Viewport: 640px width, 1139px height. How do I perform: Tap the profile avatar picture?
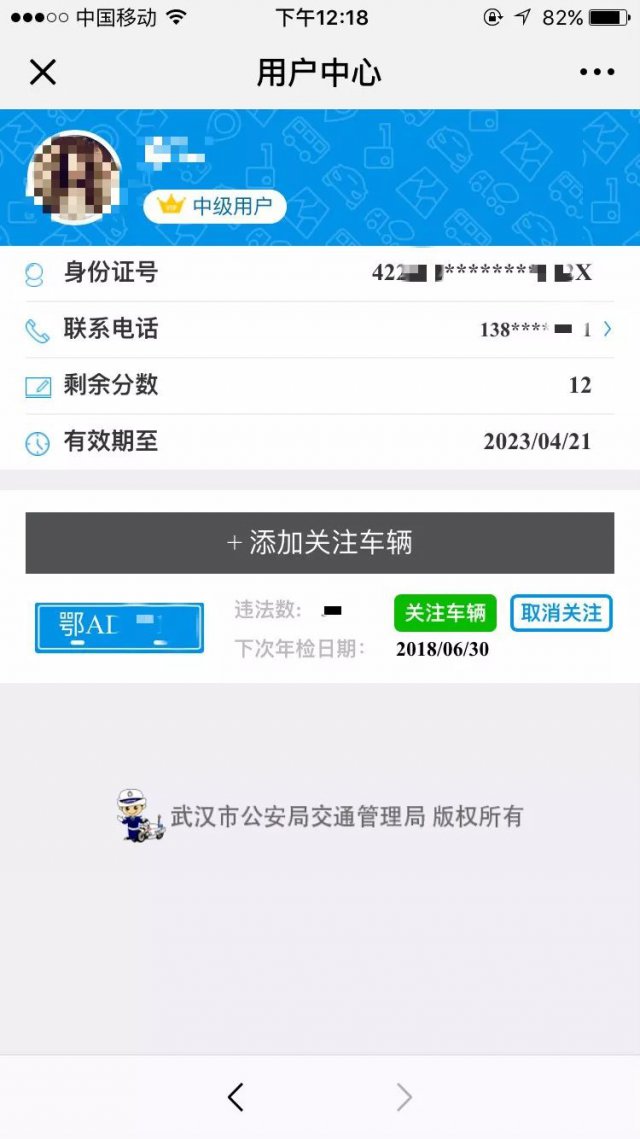73,177
